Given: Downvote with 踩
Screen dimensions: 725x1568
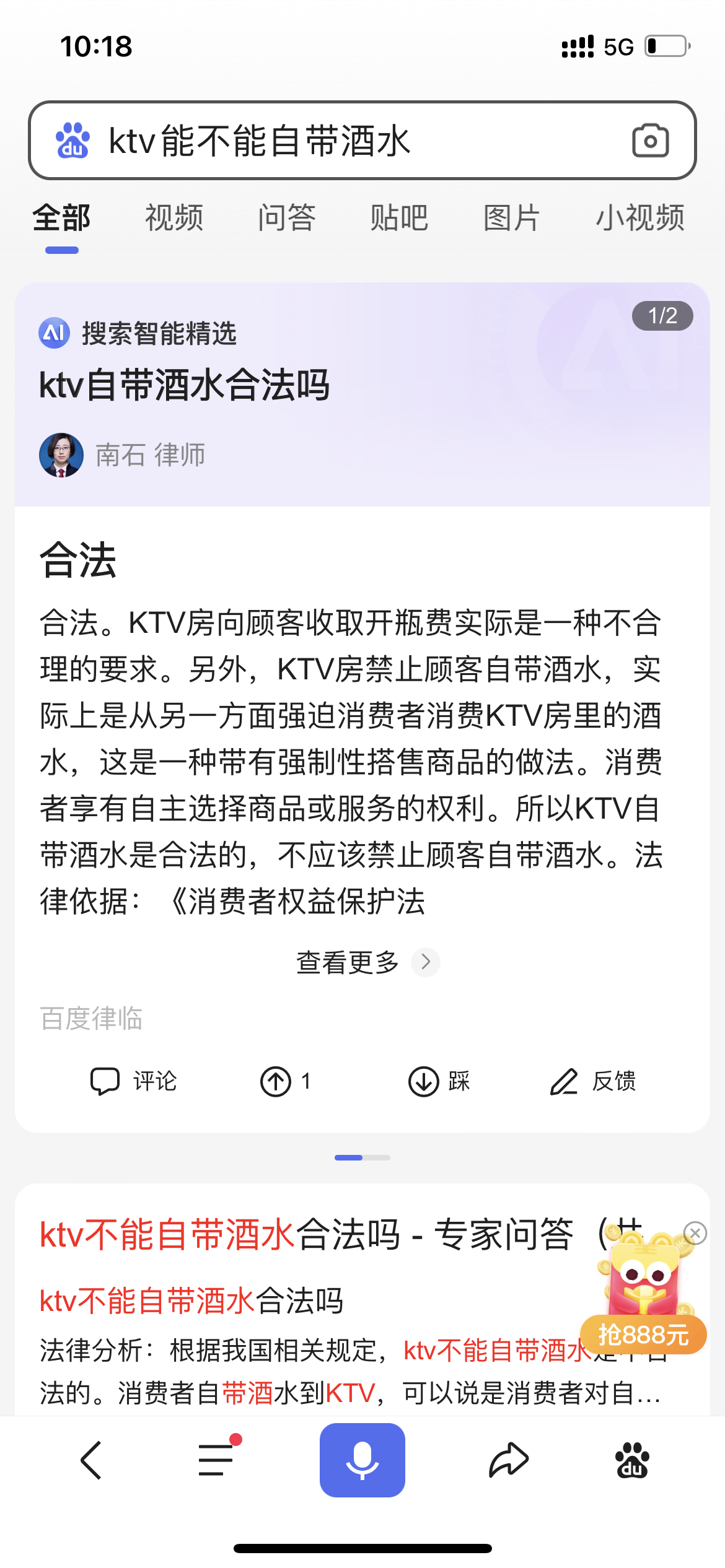Looking at the screenshot, I should point(439,1082).
